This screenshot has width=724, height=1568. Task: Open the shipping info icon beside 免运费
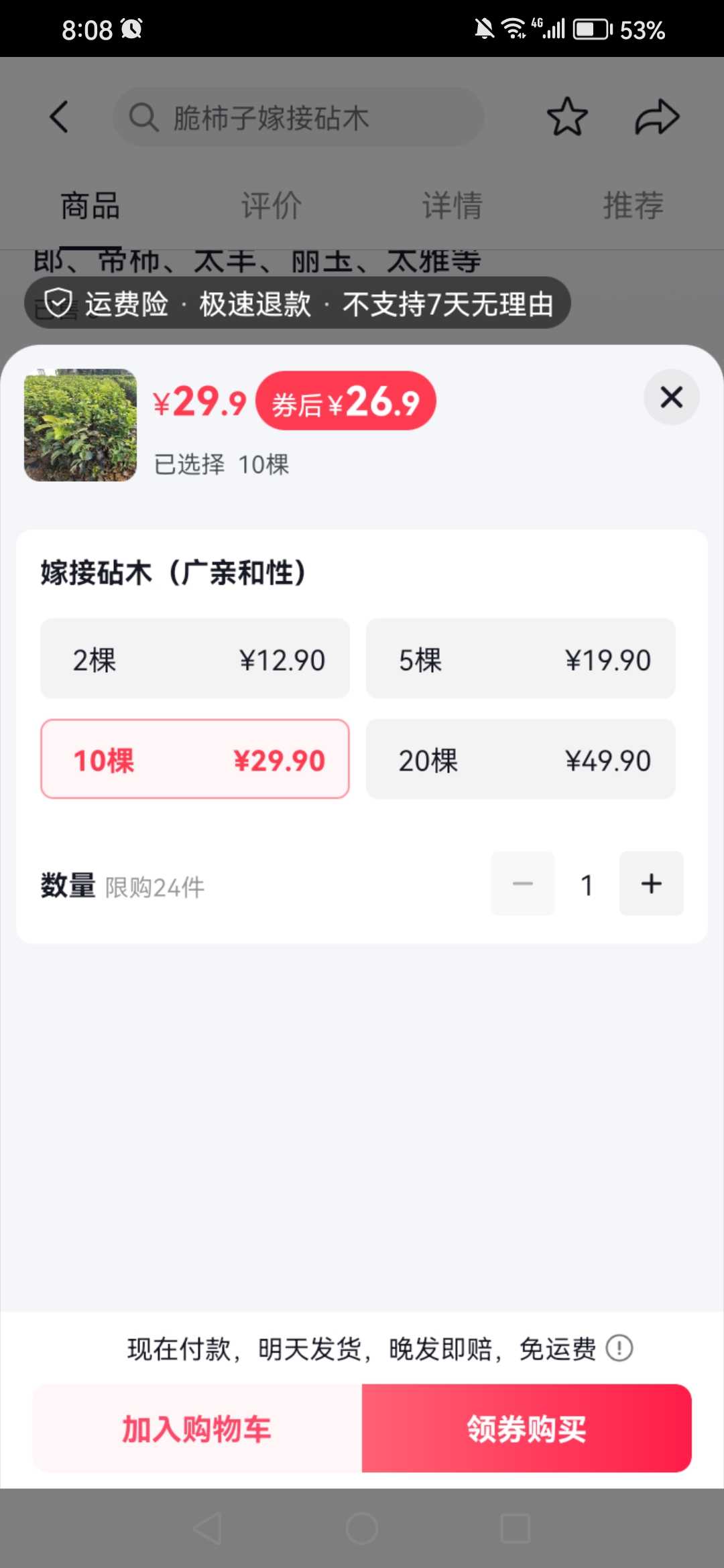[x=619, y=1348]
